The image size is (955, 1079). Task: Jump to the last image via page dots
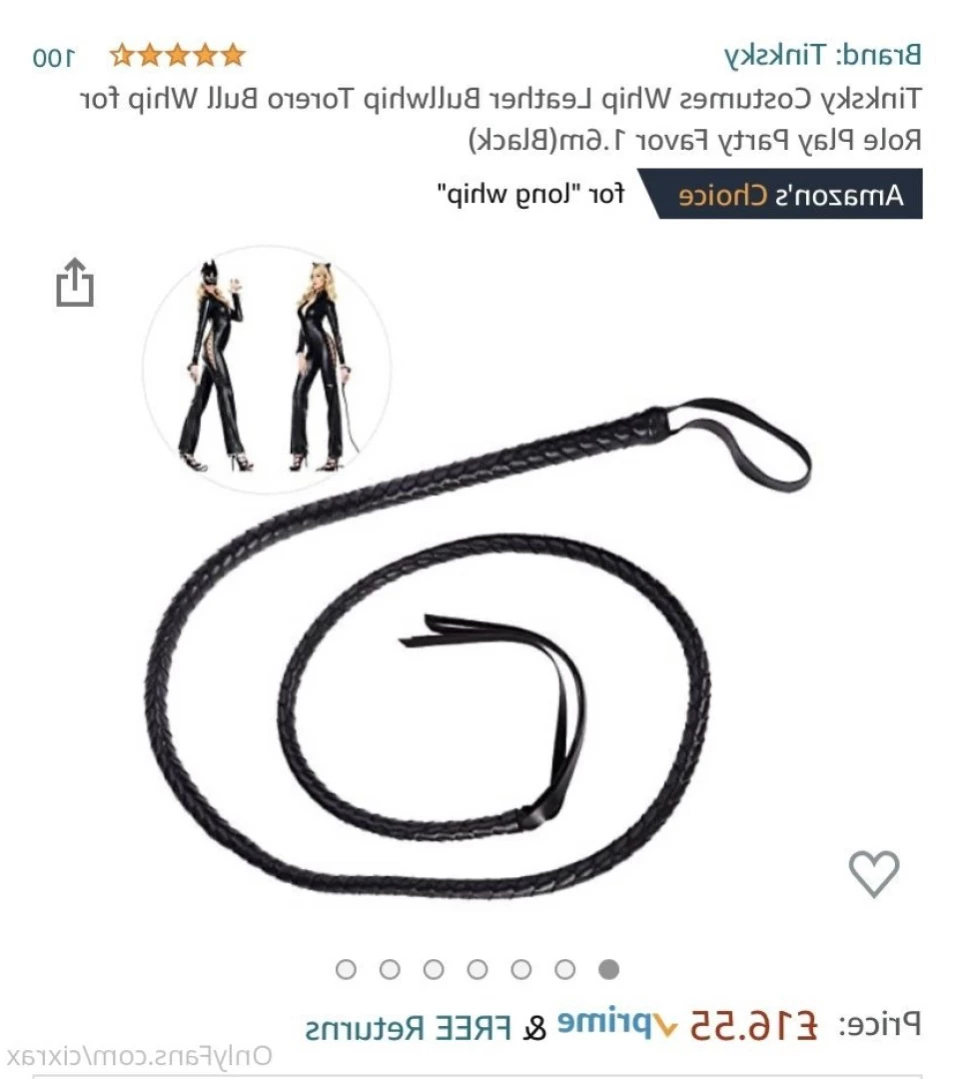coord(346,969)
